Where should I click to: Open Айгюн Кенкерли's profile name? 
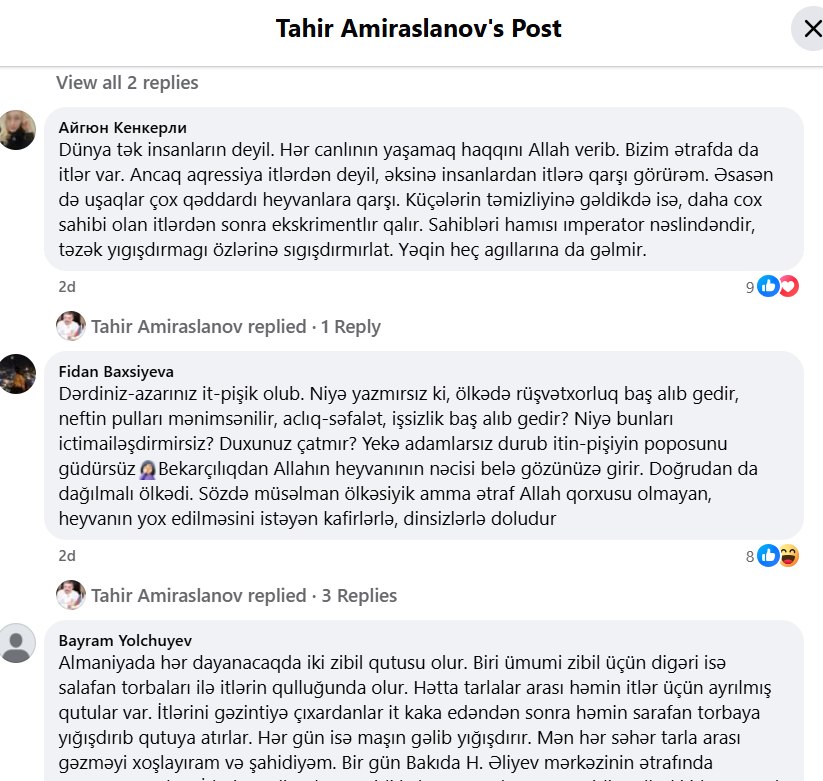pos(122,128)
